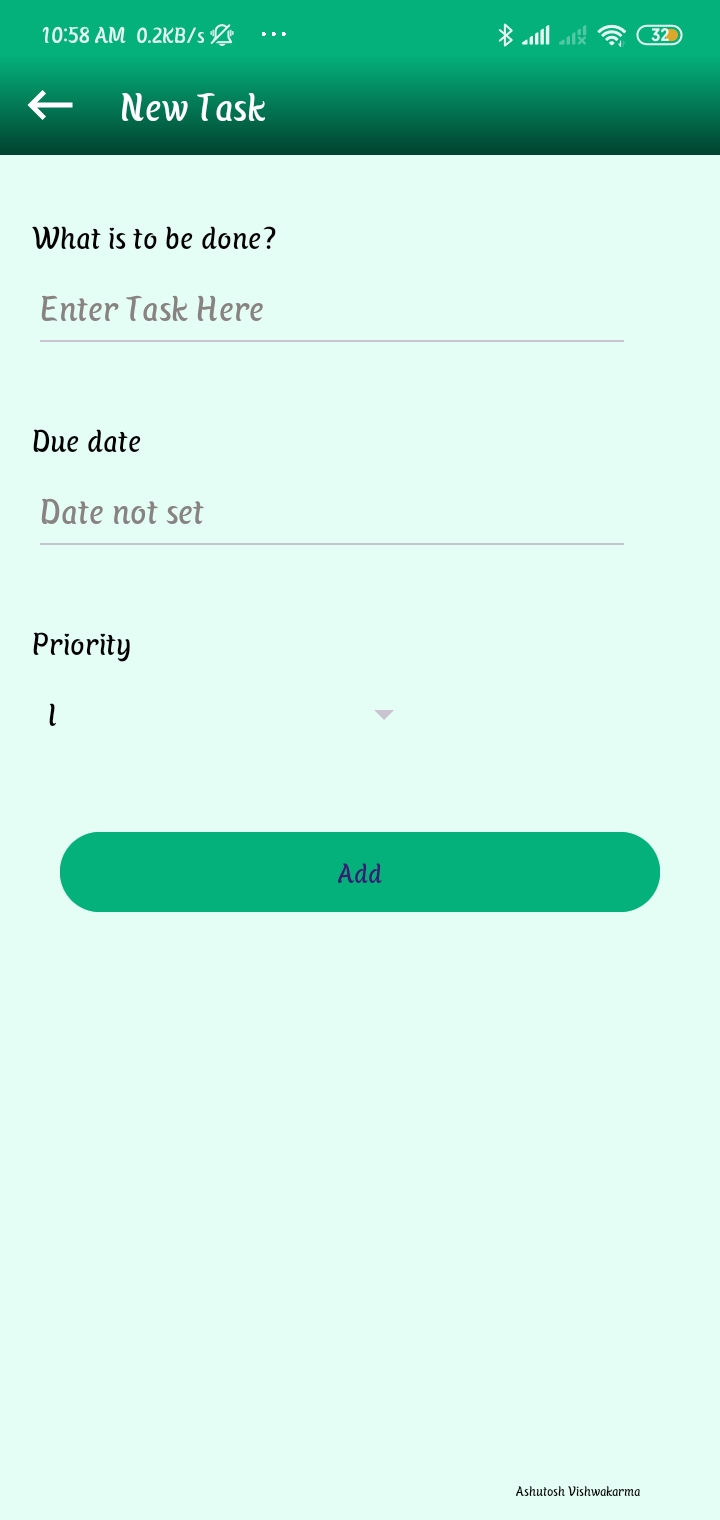Tap the Bluetooth icon in the status bar

click(505, 34)
